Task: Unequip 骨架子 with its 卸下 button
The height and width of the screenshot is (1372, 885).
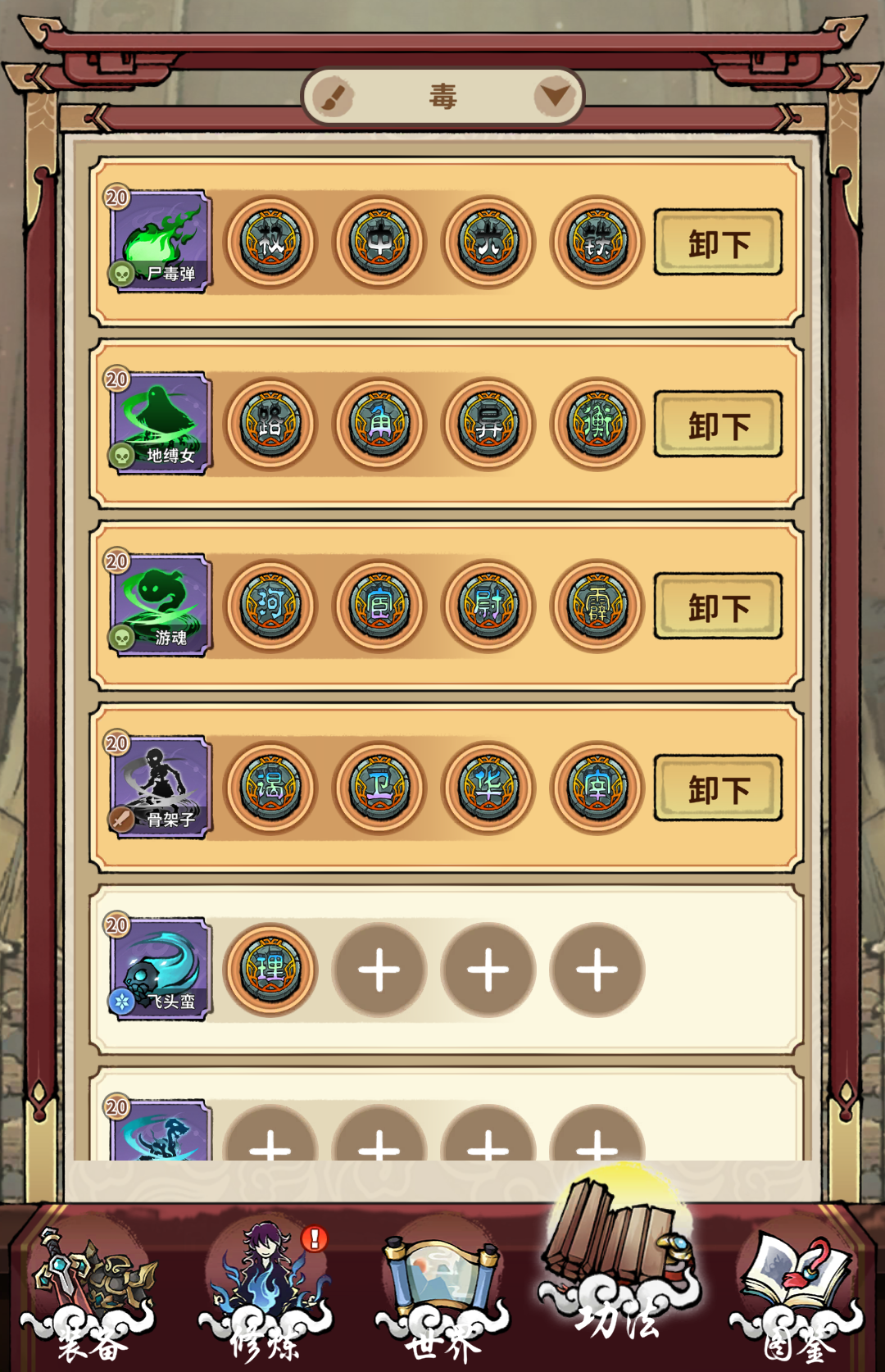Action: pyautogui.click(x=718, y=788)
